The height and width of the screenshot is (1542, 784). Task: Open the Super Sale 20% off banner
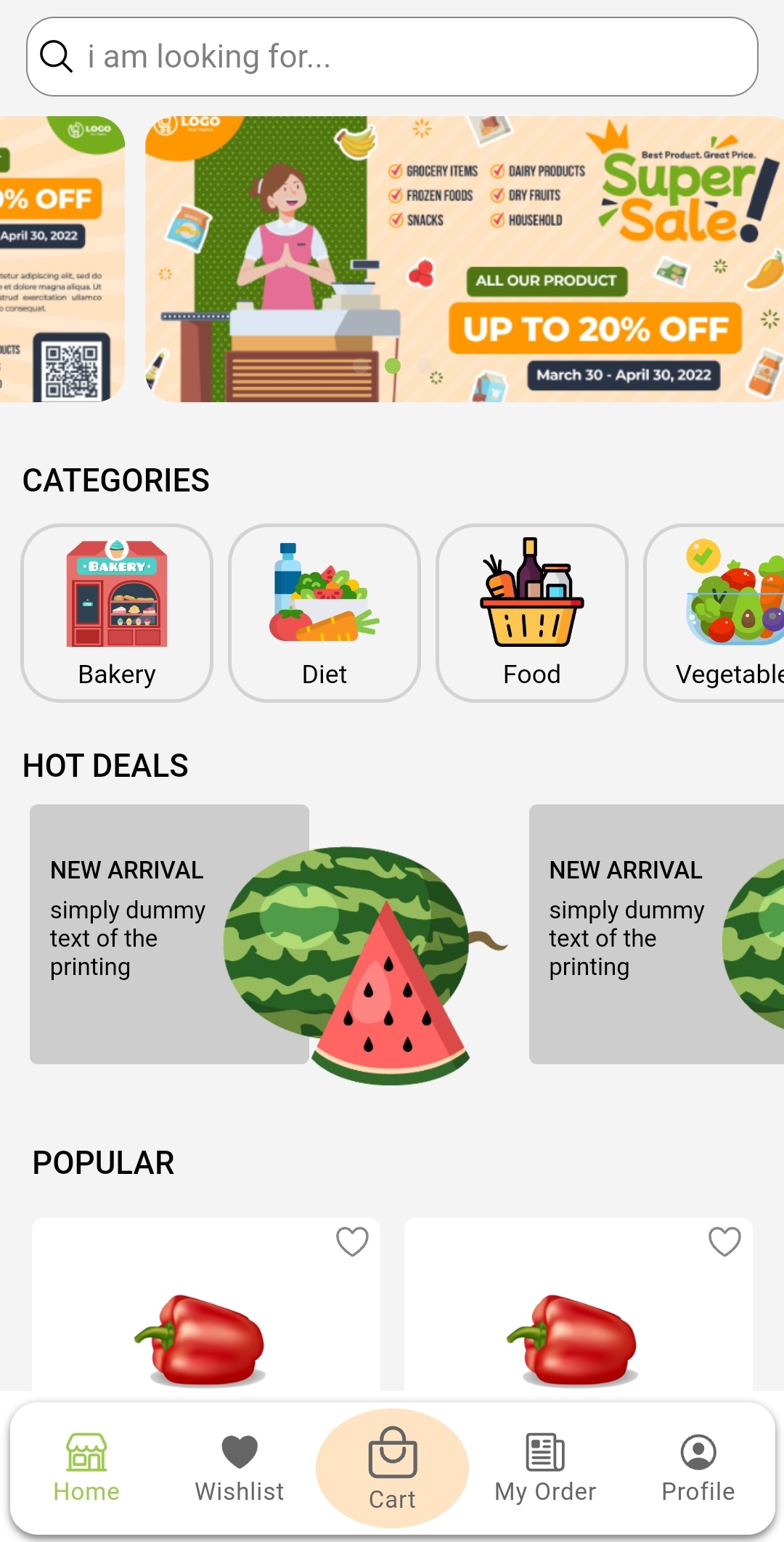point(465,259)
